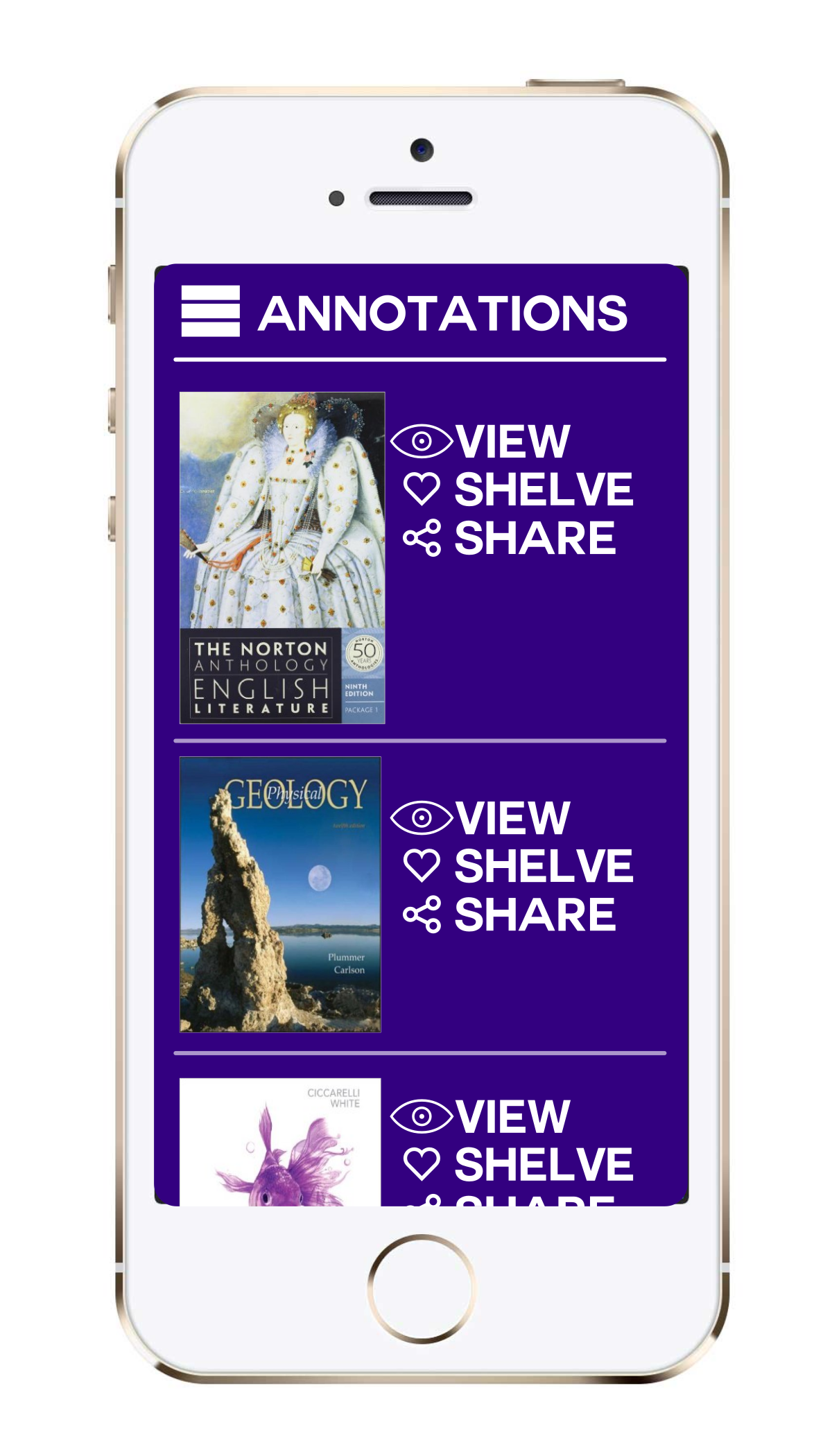View the Ciccarelli White book annotations

tap(480, 1116)
